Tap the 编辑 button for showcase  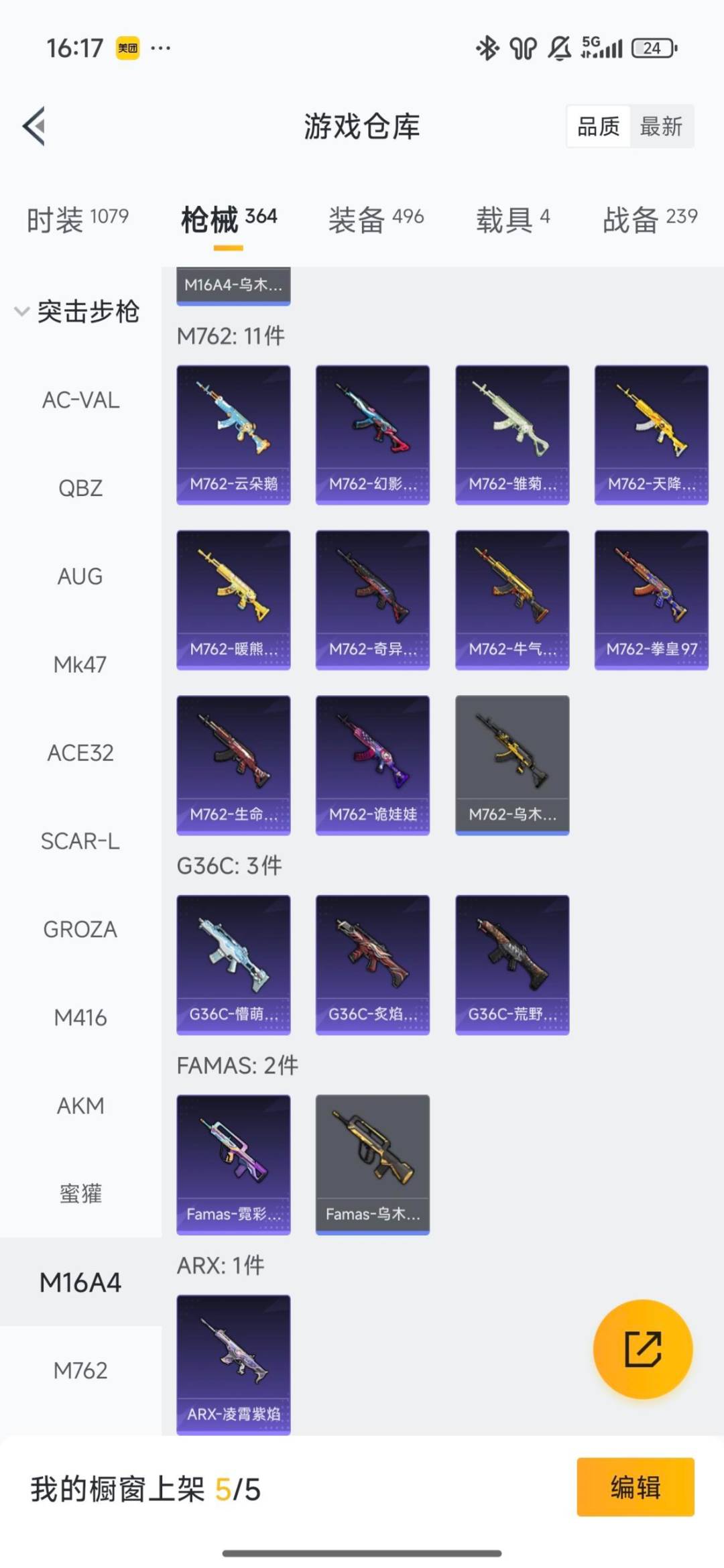[635, 1487]
